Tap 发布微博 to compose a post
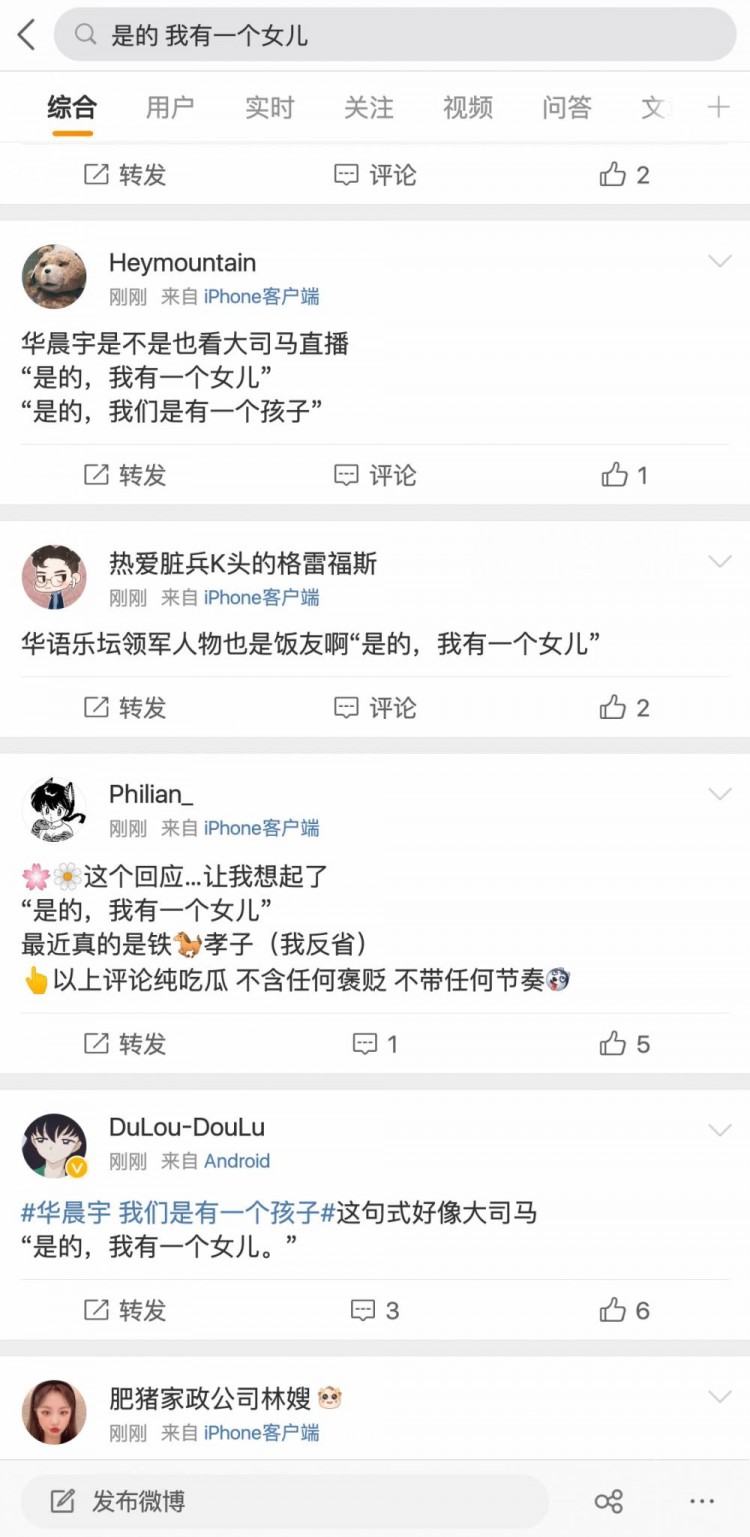The image size is (750, 1537). 120,1501
